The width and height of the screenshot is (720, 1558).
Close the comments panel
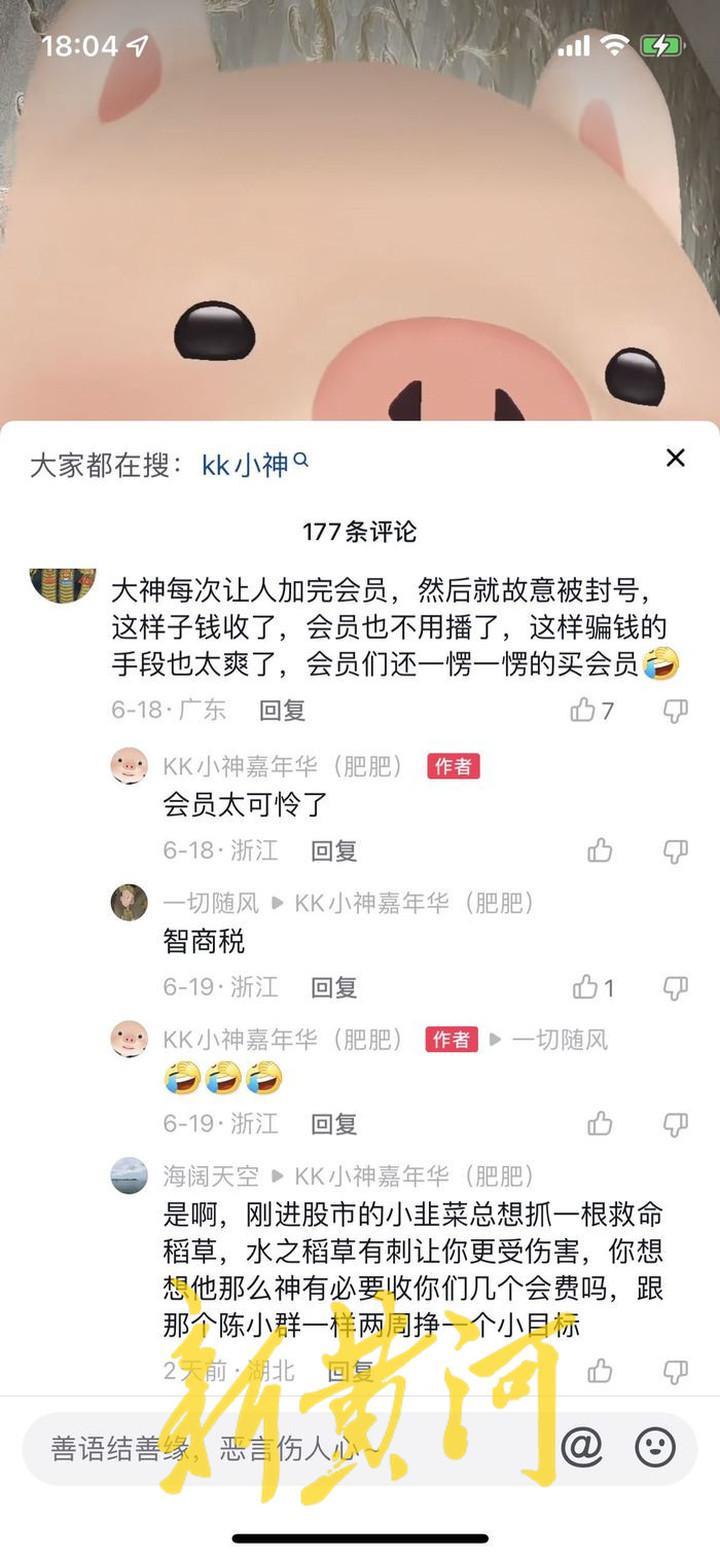676,458
